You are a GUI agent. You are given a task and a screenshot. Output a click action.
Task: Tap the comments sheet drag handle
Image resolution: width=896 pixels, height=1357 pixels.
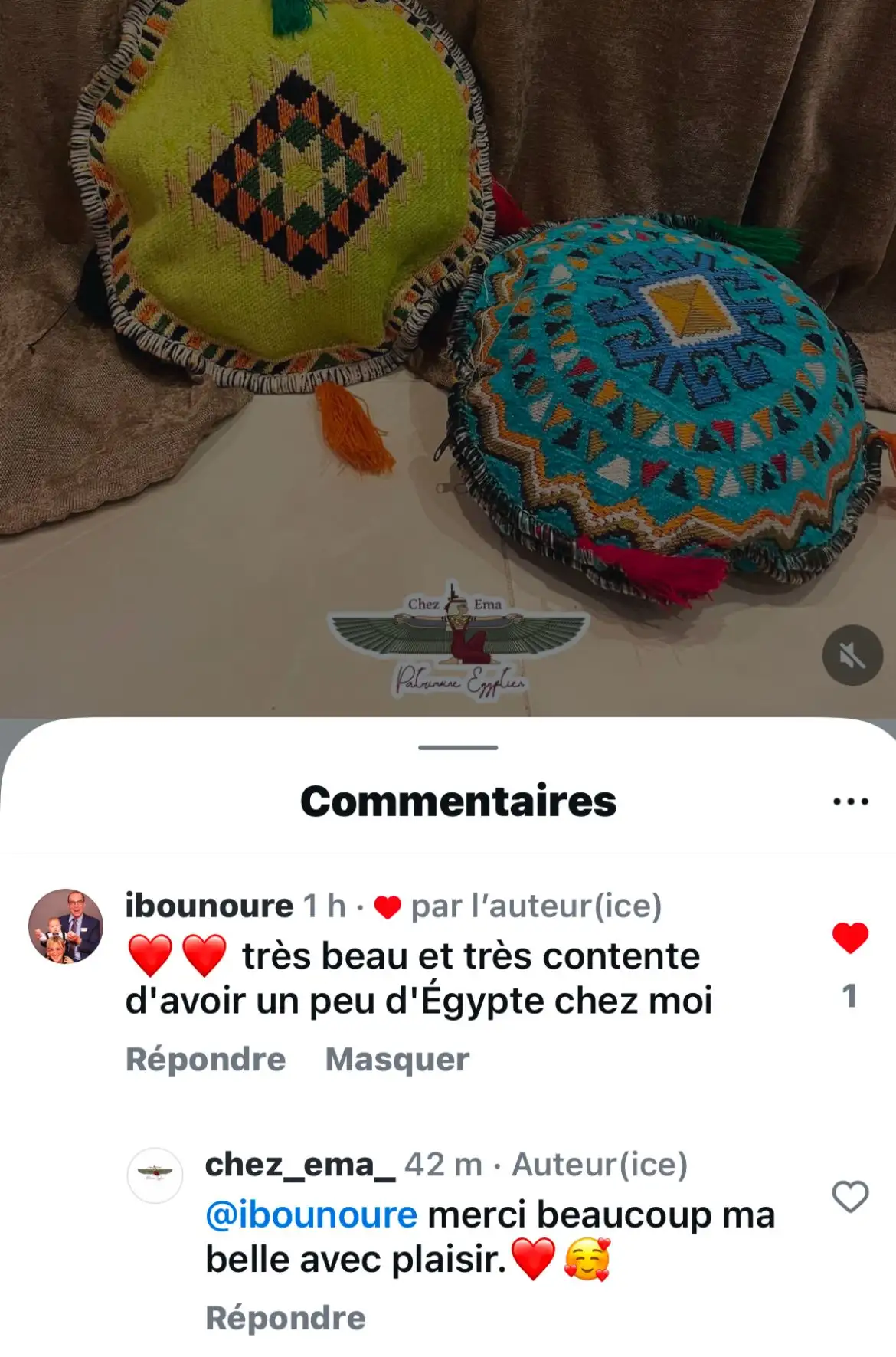[458, 747]
